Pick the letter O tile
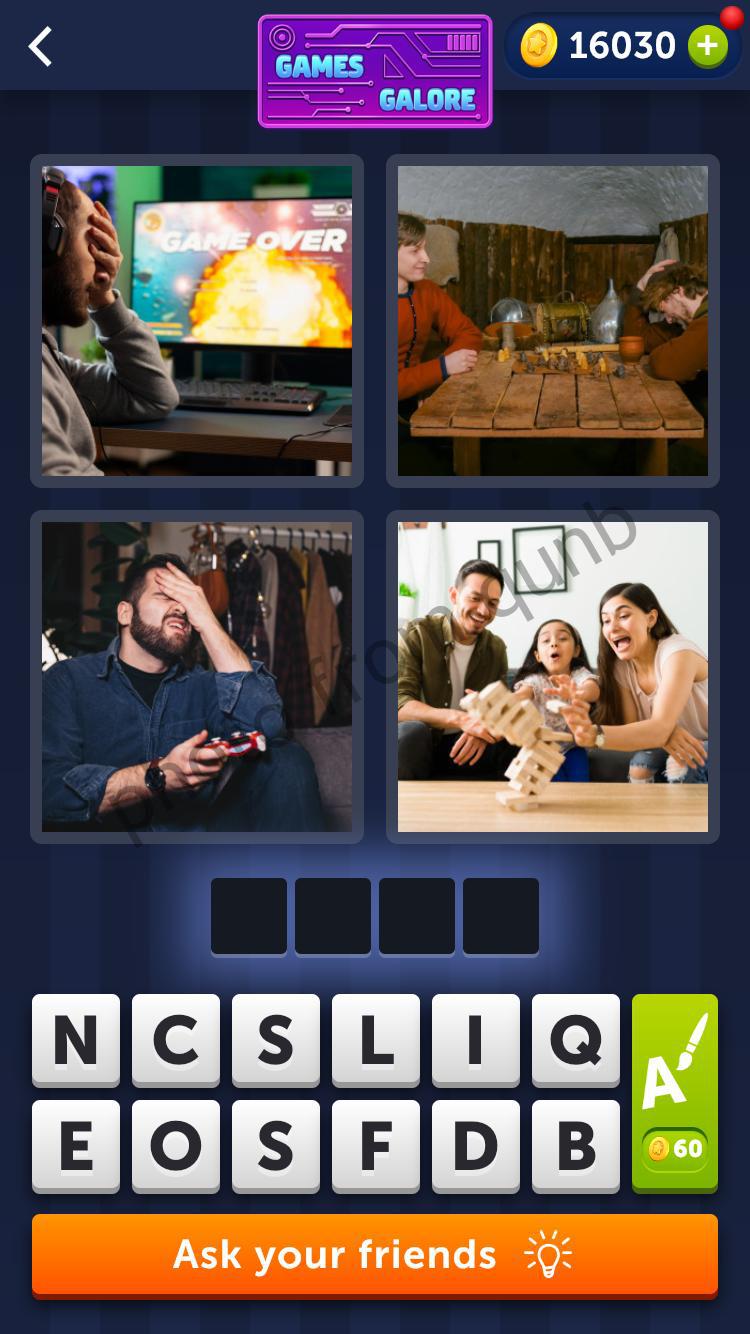Image resolution: width=750 pixels, height=1334 pixels. tap(176, 1146)
